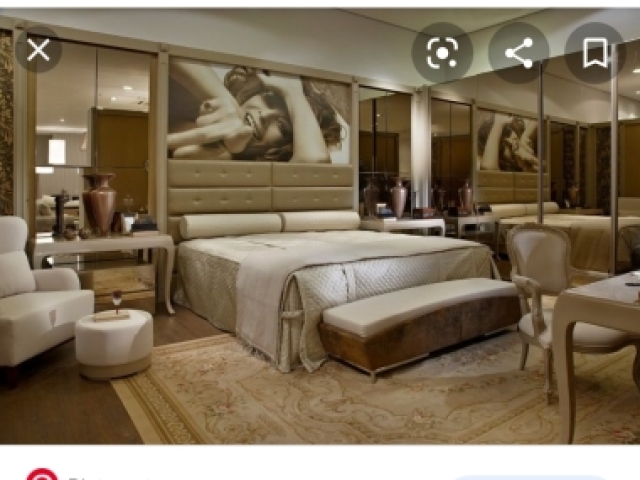Share this bedroom image

518,53
